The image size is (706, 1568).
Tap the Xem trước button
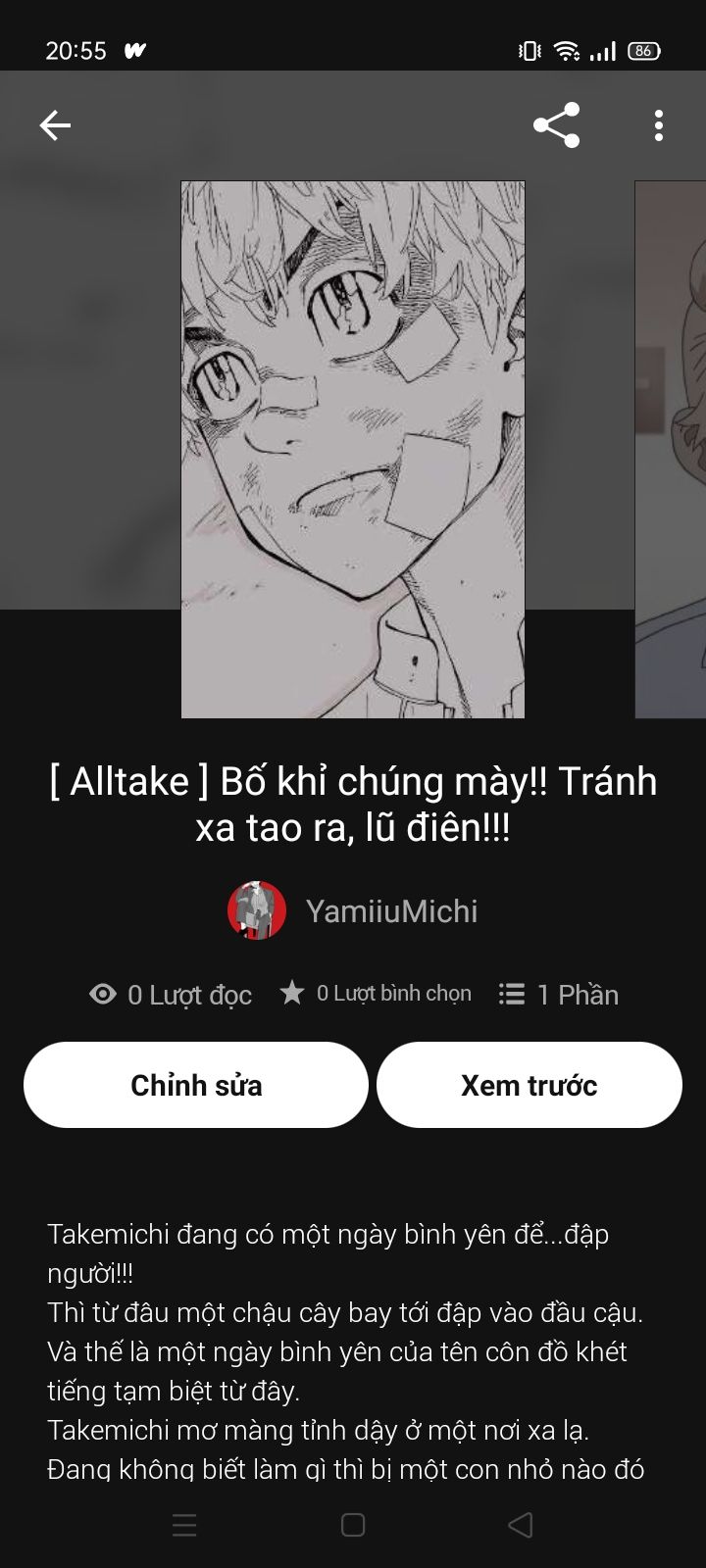pos(529,1085)
